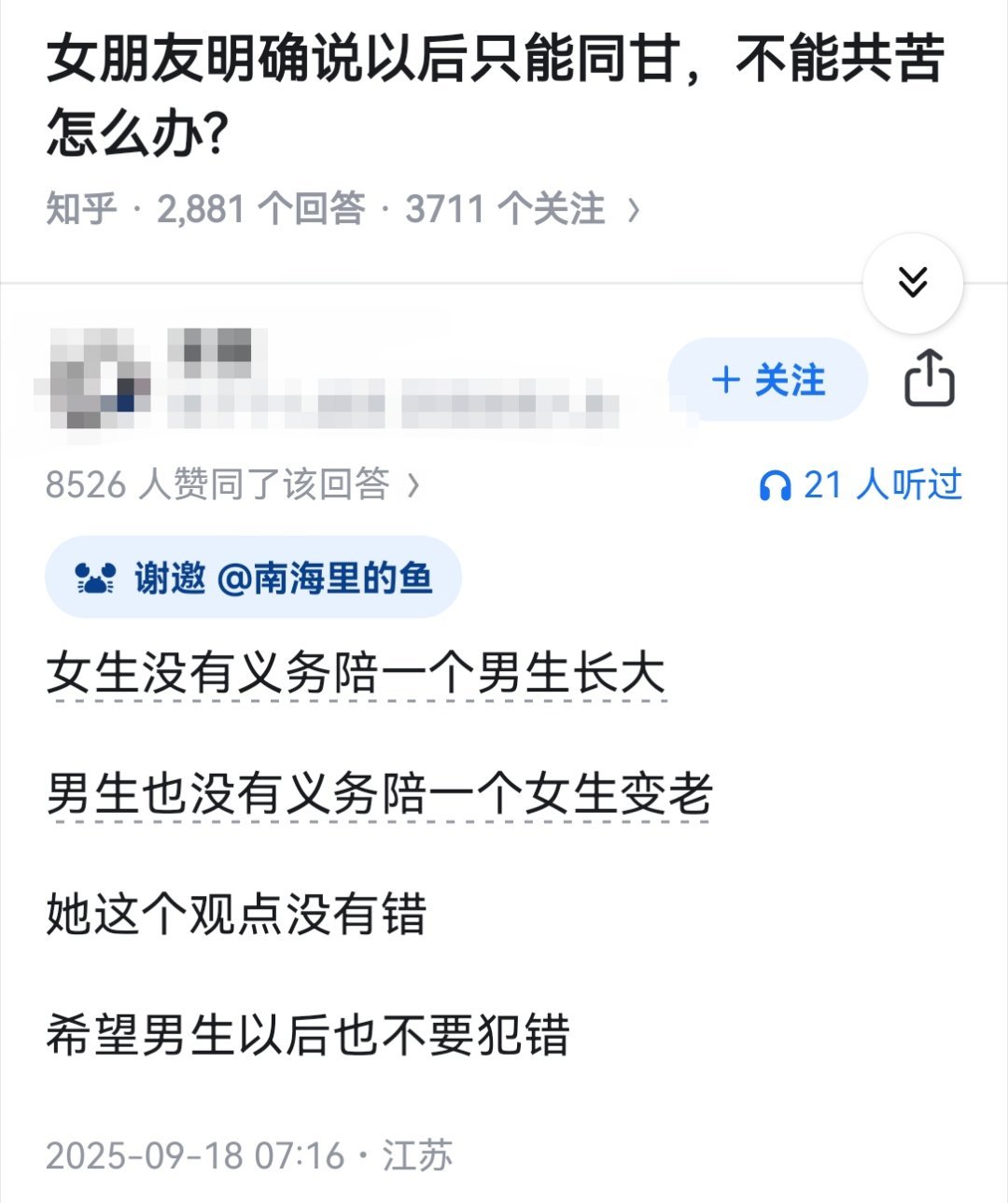Select the 谢邀 @南海里的鱼 badge pill
1008x1203 pixels.
click(x=252, y=577)
